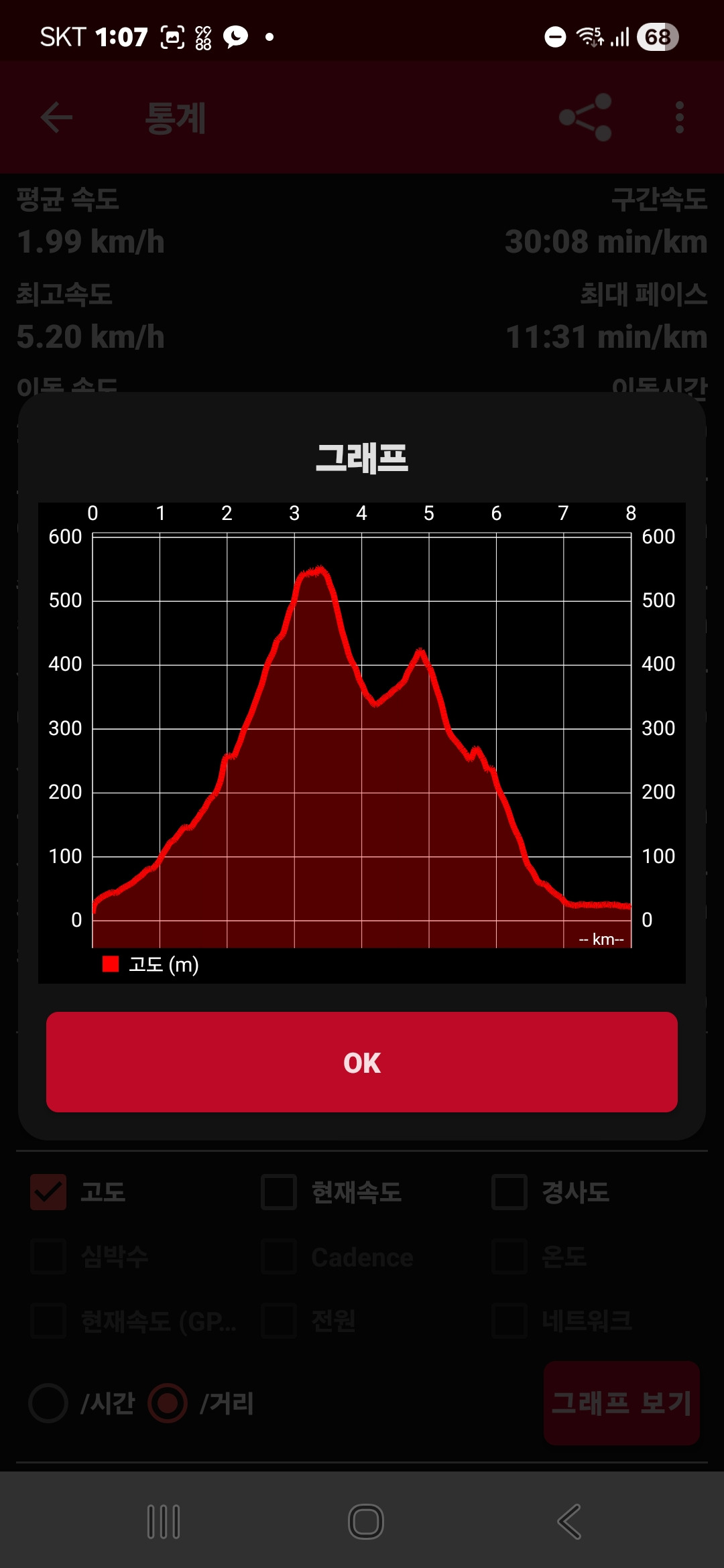The image size is (724, 1568).
Task: Open the recent apps view
Action: [164, 1521]
